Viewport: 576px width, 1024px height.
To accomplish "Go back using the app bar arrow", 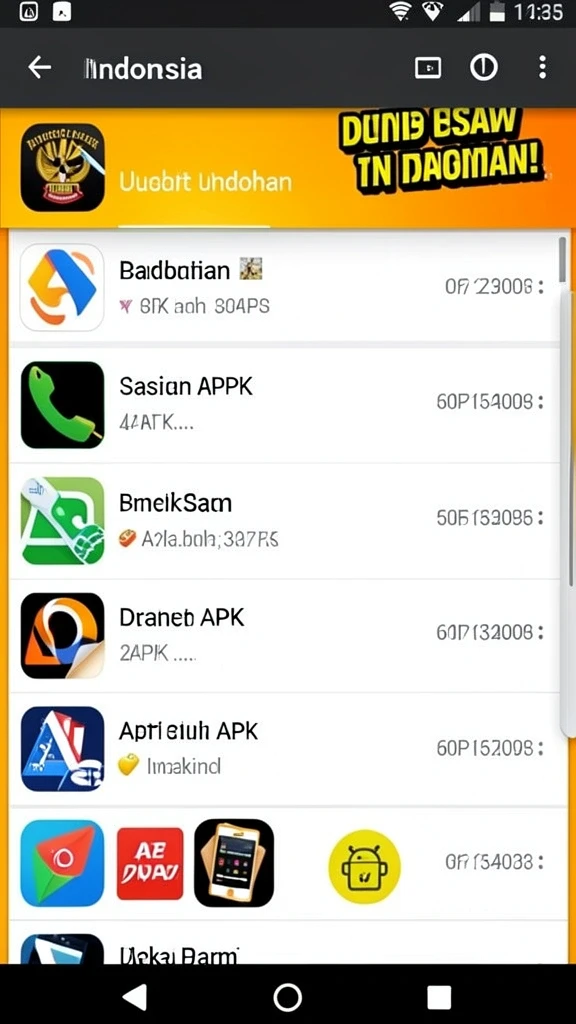I will 40,67.
